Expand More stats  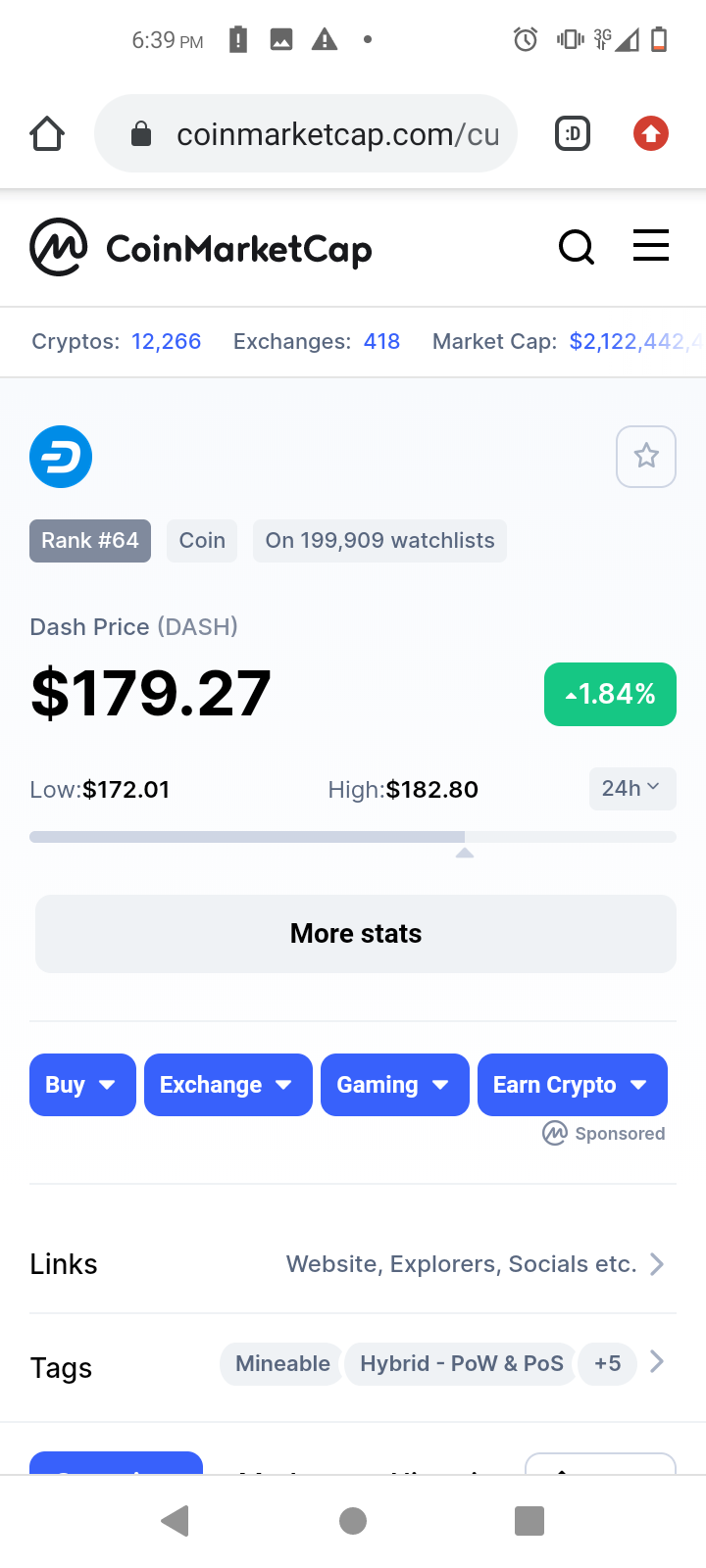pyautogui.click(x=355, y=933)
